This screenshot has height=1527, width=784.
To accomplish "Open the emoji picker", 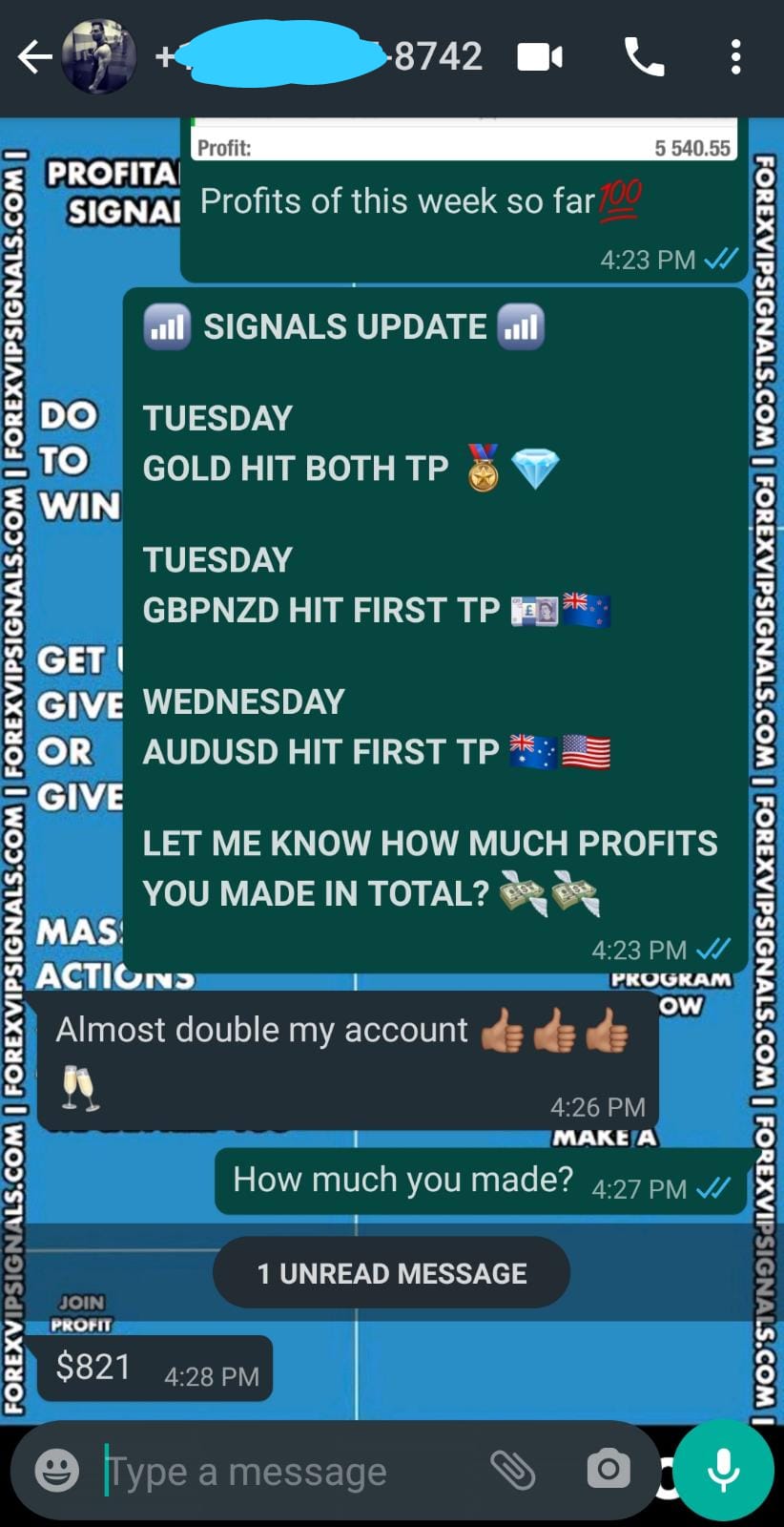I will coord(57,1470).
